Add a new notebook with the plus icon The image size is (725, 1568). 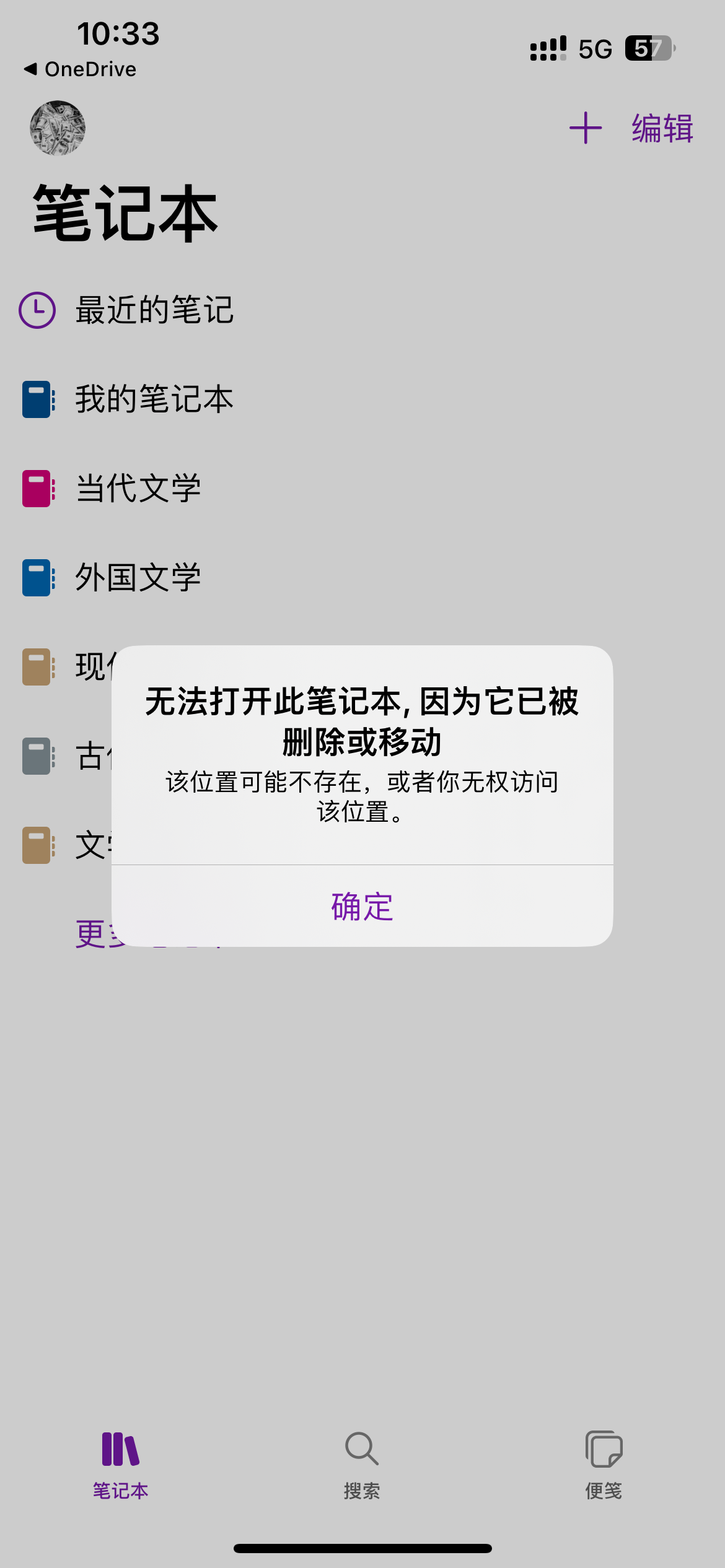pyautogui.click(x=585, y=128)
